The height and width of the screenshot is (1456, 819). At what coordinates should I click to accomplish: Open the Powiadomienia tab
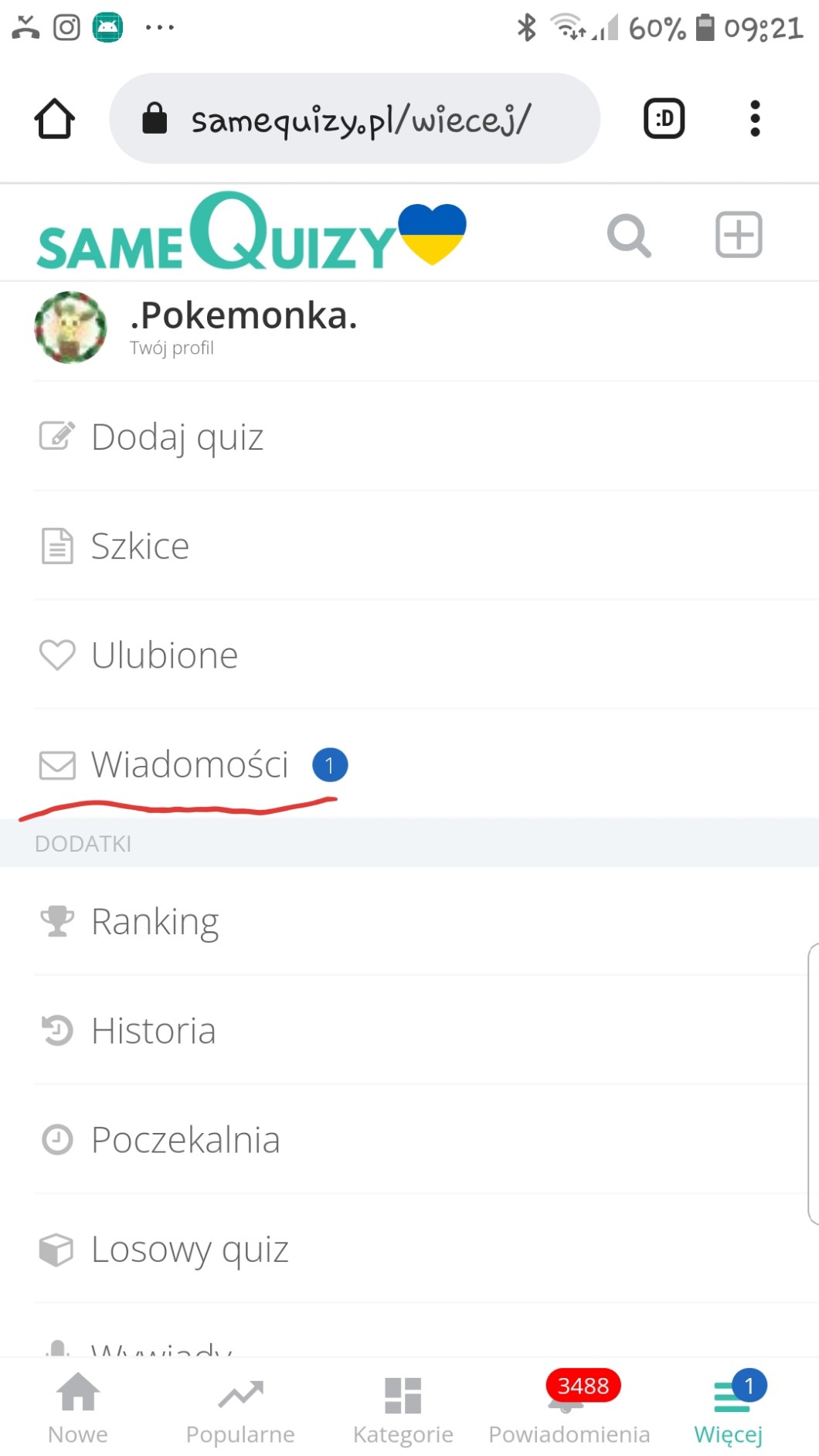tap(569, 1410)
